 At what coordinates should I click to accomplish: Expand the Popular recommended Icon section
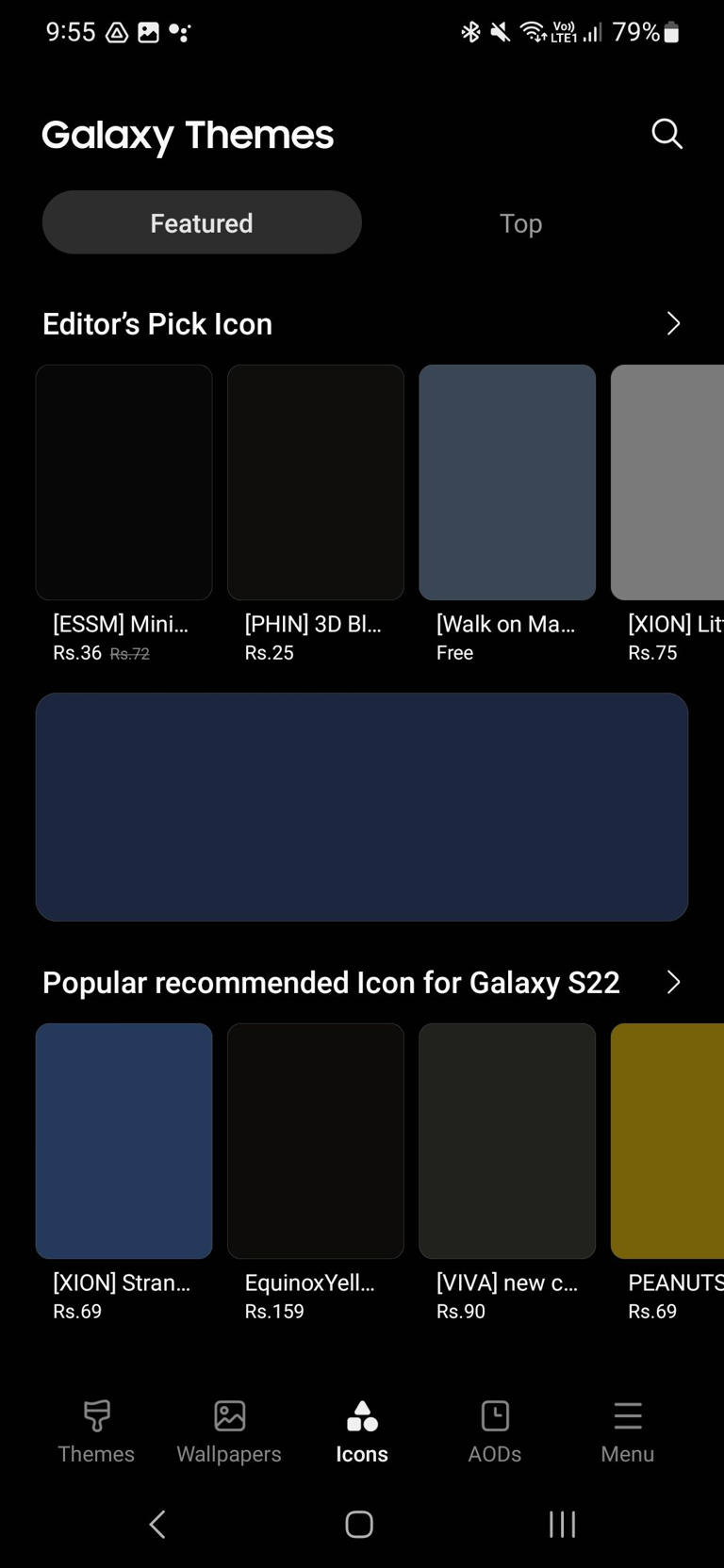pyautogui.click(x=673, y=982)
